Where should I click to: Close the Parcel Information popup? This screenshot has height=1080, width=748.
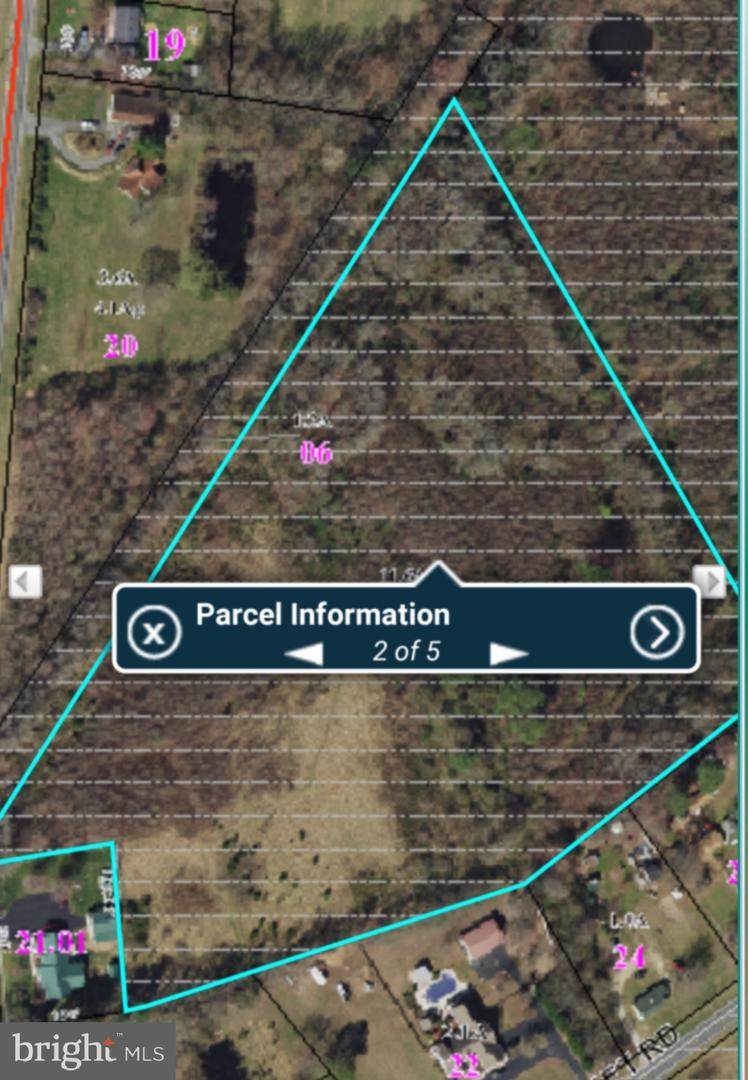click(x=154, y=632)
